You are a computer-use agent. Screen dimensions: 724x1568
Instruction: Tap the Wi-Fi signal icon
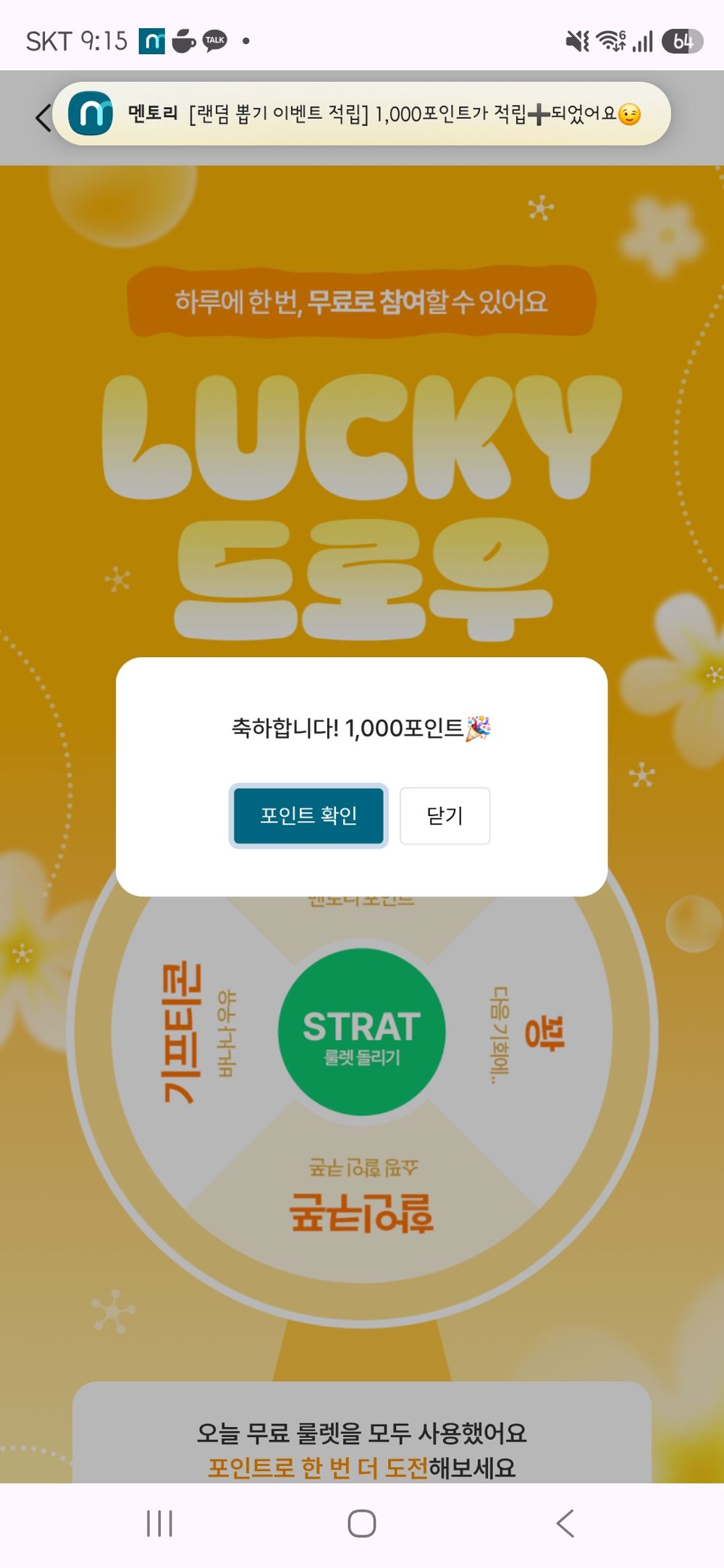tap(610, 41)
